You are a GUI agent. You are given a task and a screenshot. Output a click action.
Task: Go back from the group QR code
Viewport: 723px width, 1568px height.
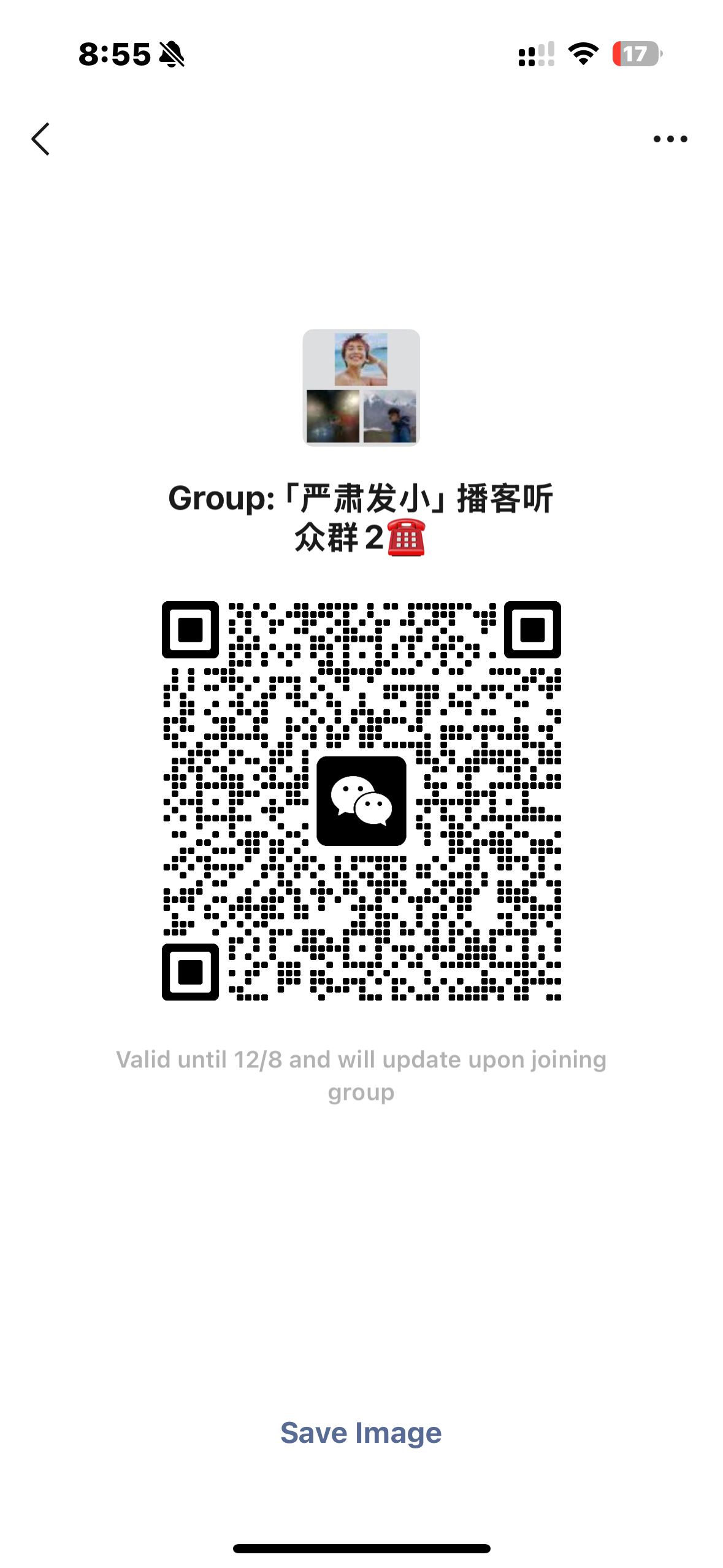point(40,139)
